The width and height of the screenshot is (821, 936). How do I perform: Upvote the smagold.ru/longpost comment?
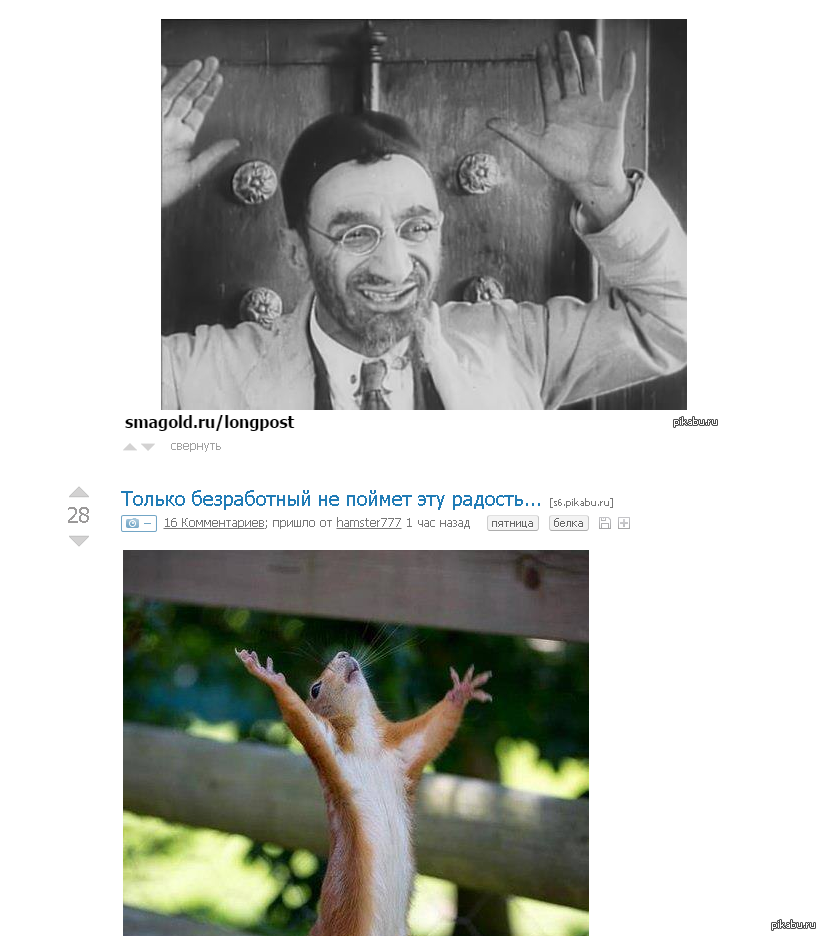coord(130,447)
